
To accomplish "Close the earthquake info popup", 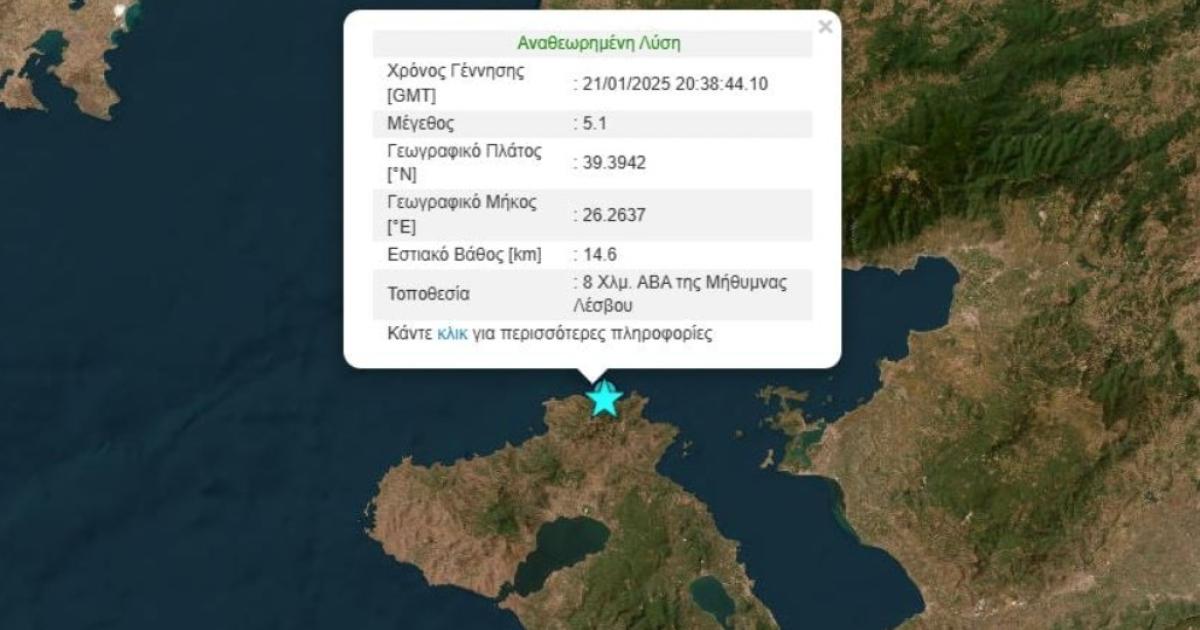I will [825, 27].
